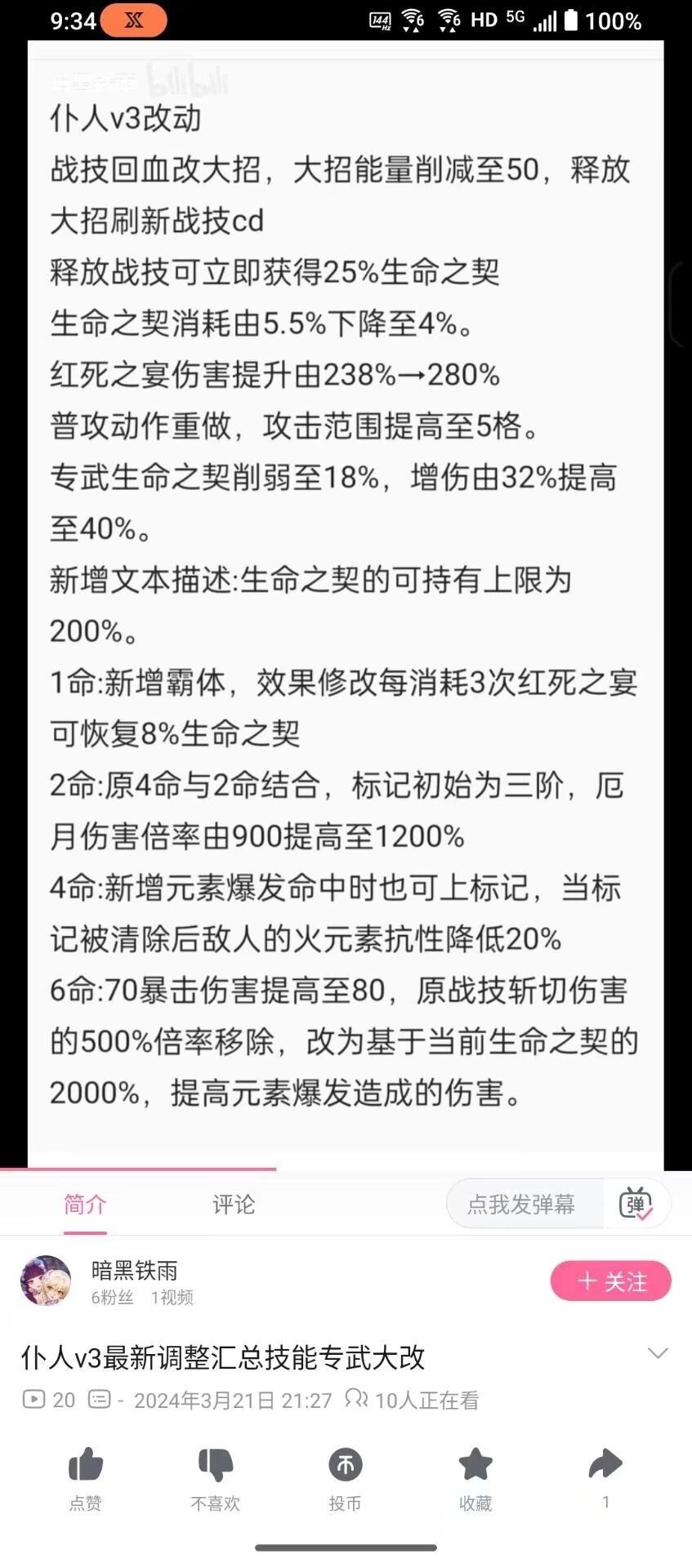Mark the video as 不喜欢
The width and height of the screenshot is (692, 1568).
tap(216, 1479)
